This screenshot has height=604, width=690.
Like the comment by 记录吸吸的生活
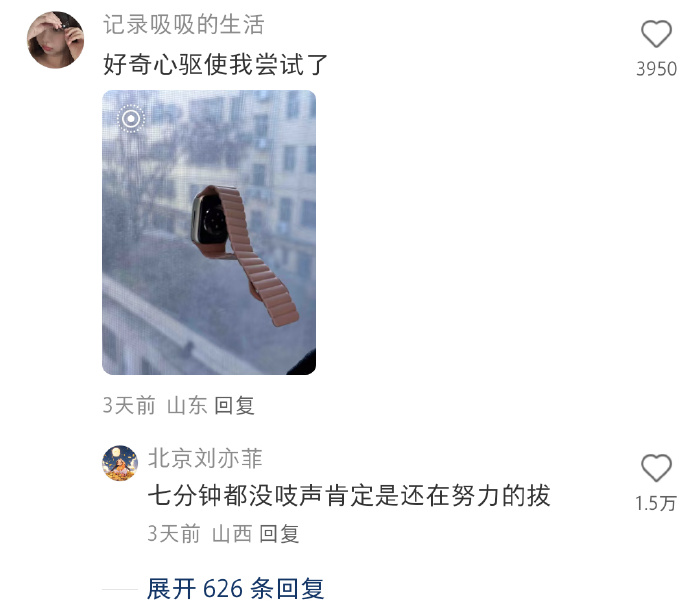click(x=656, y=36)
